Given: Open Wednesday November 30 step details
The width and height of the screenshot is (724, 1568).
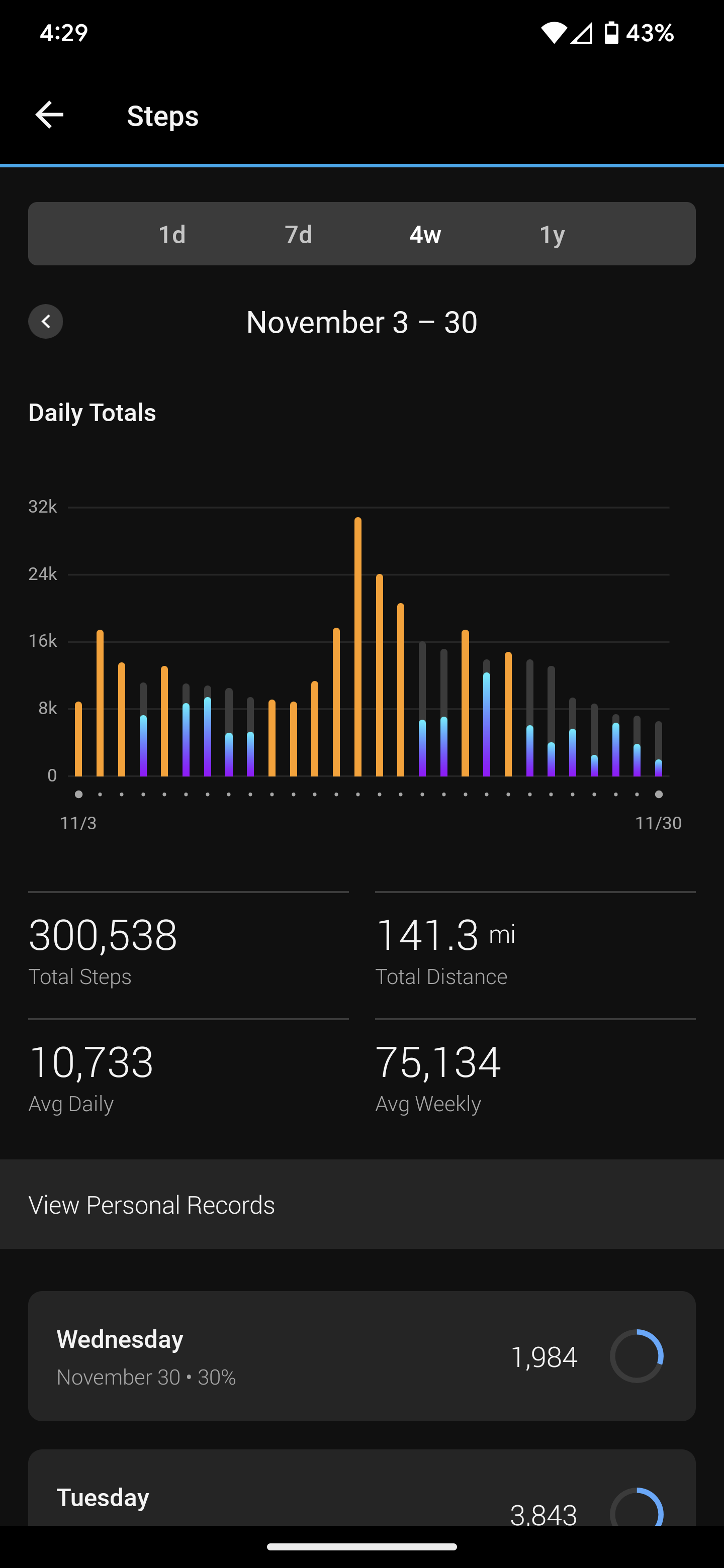Looking at the screenshot, I should coord(361,1356).
